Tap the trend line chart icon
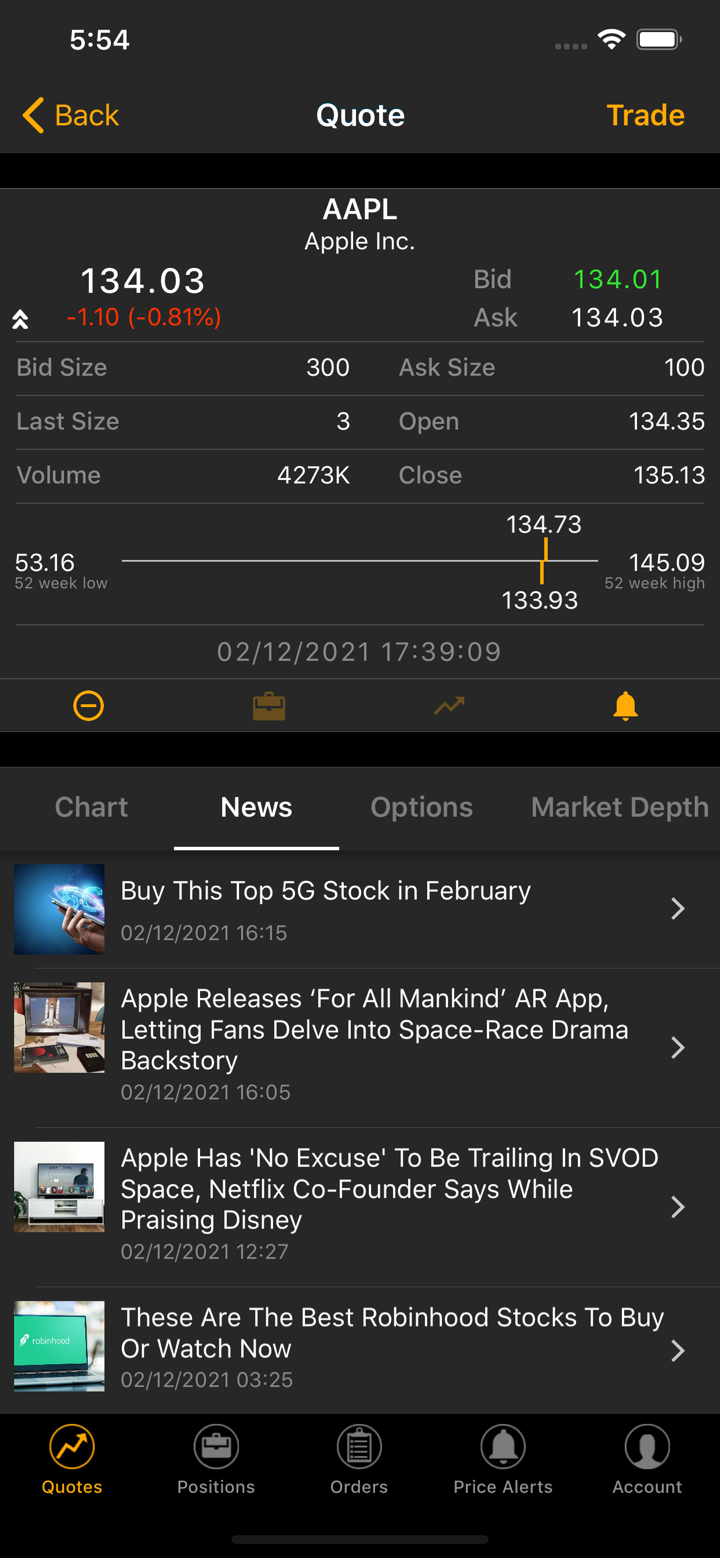This screenshot has height=1558, width=720. point(449,706)
